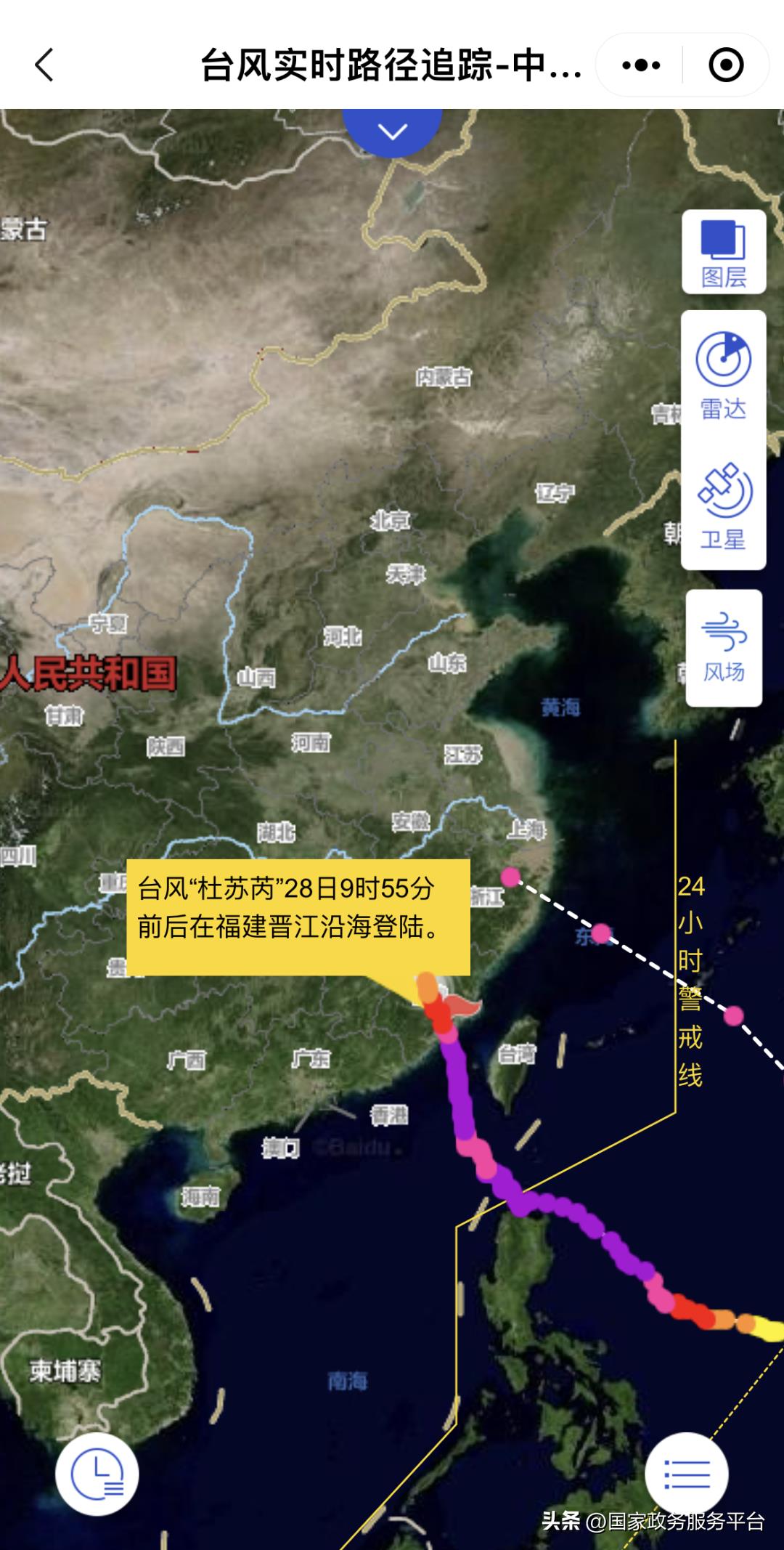Show the 风场 wind field overlay
The width and height of the screenshot is (784, 1550).
724,648
